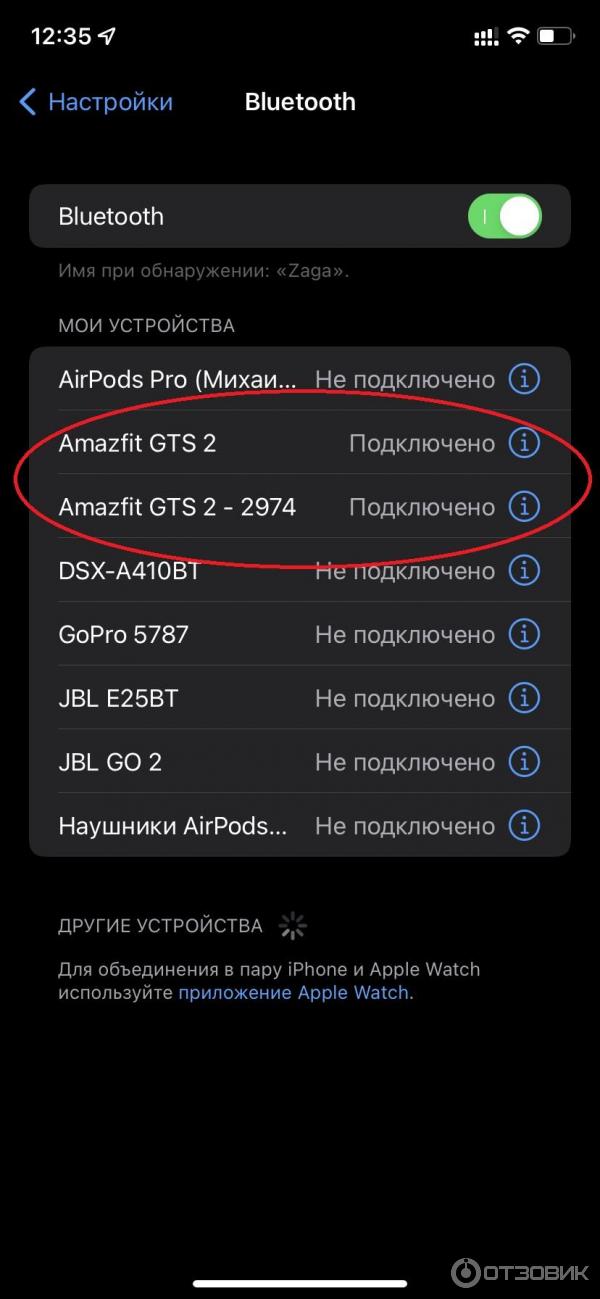Tap info icon for JBL E25BT
The height and width of the screenshot is (1299, 600).
pos(524,699)
